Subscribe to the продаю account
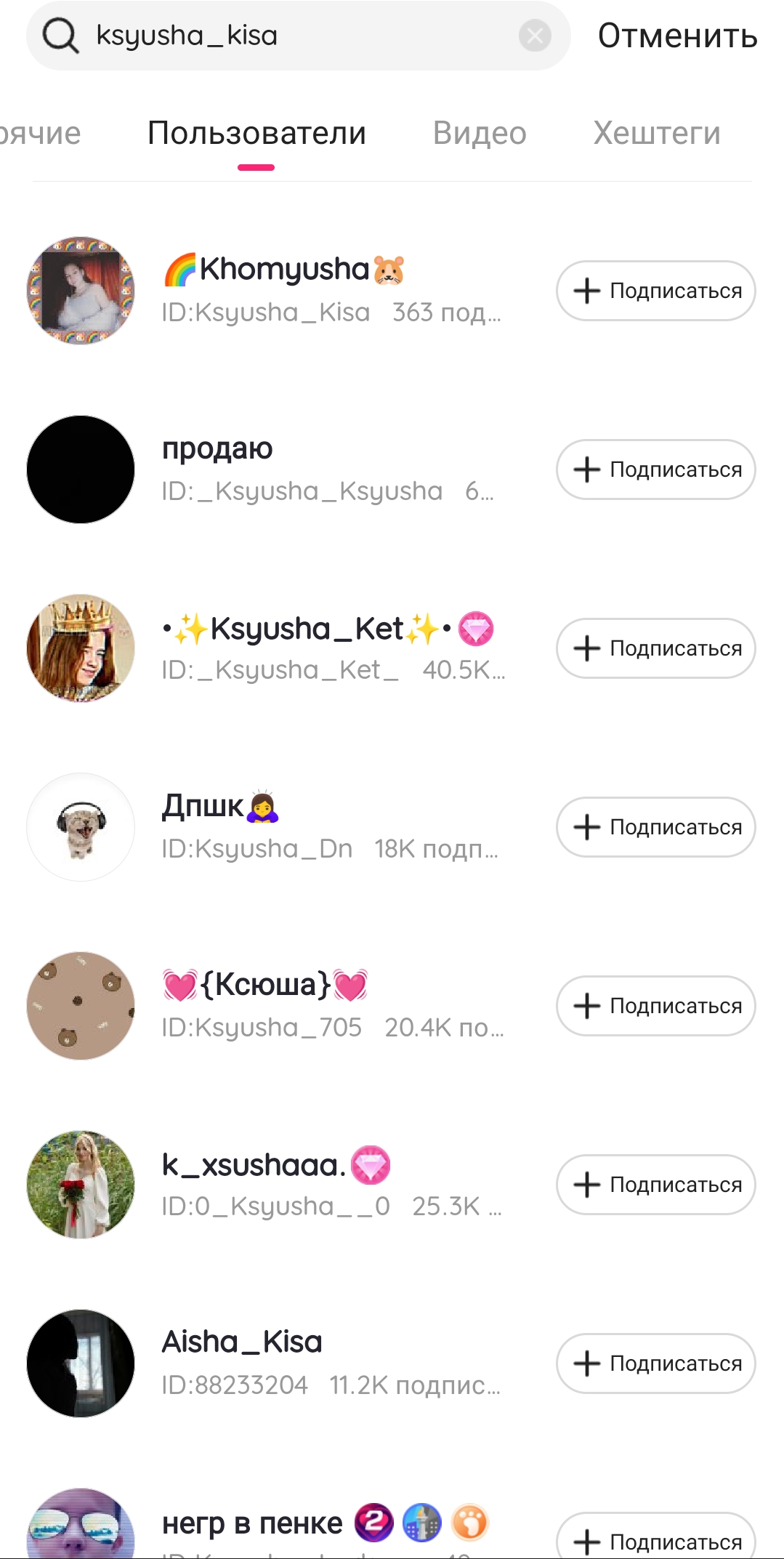 tap(655, 470)
